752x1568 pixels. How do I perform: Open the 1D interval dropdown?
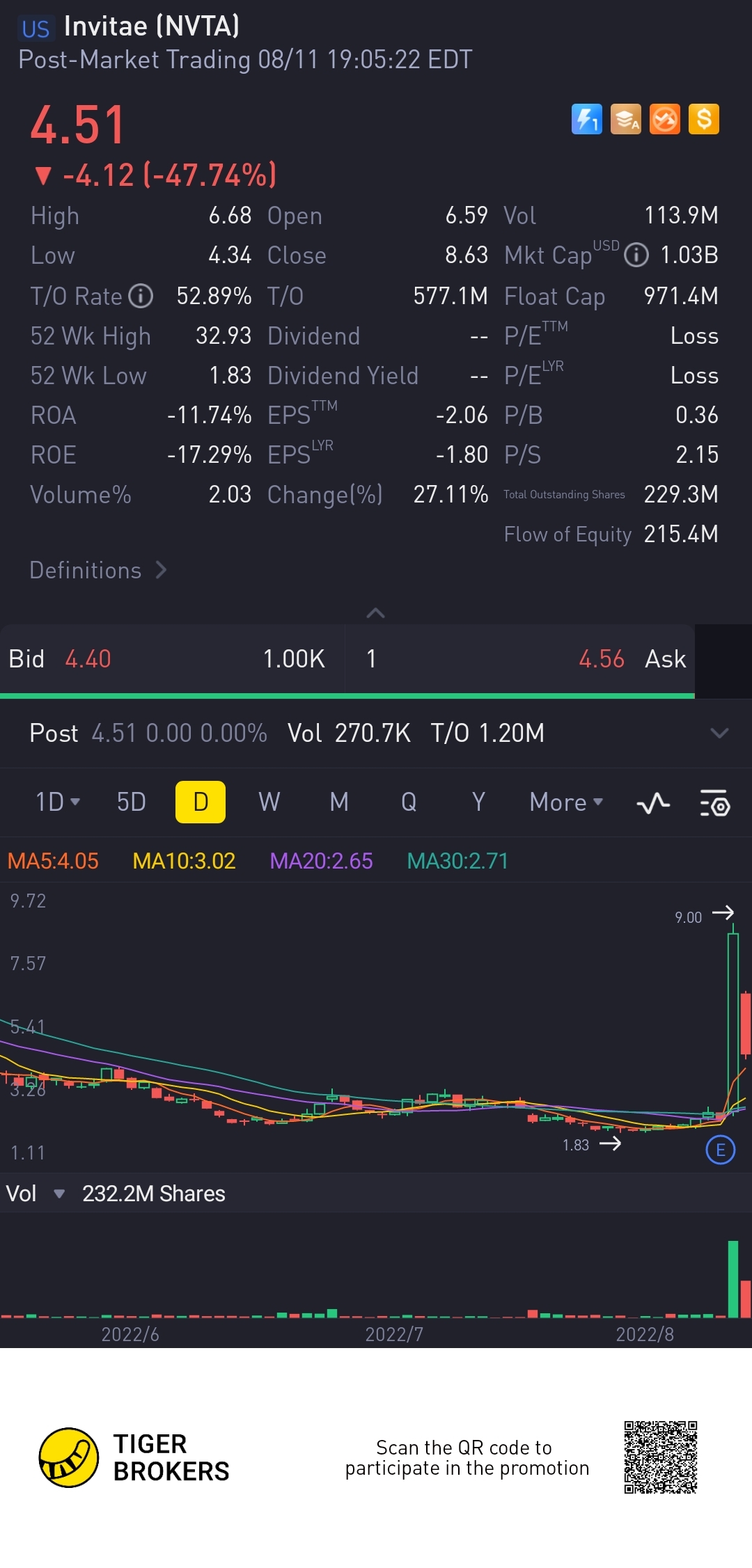pos(58,802)
